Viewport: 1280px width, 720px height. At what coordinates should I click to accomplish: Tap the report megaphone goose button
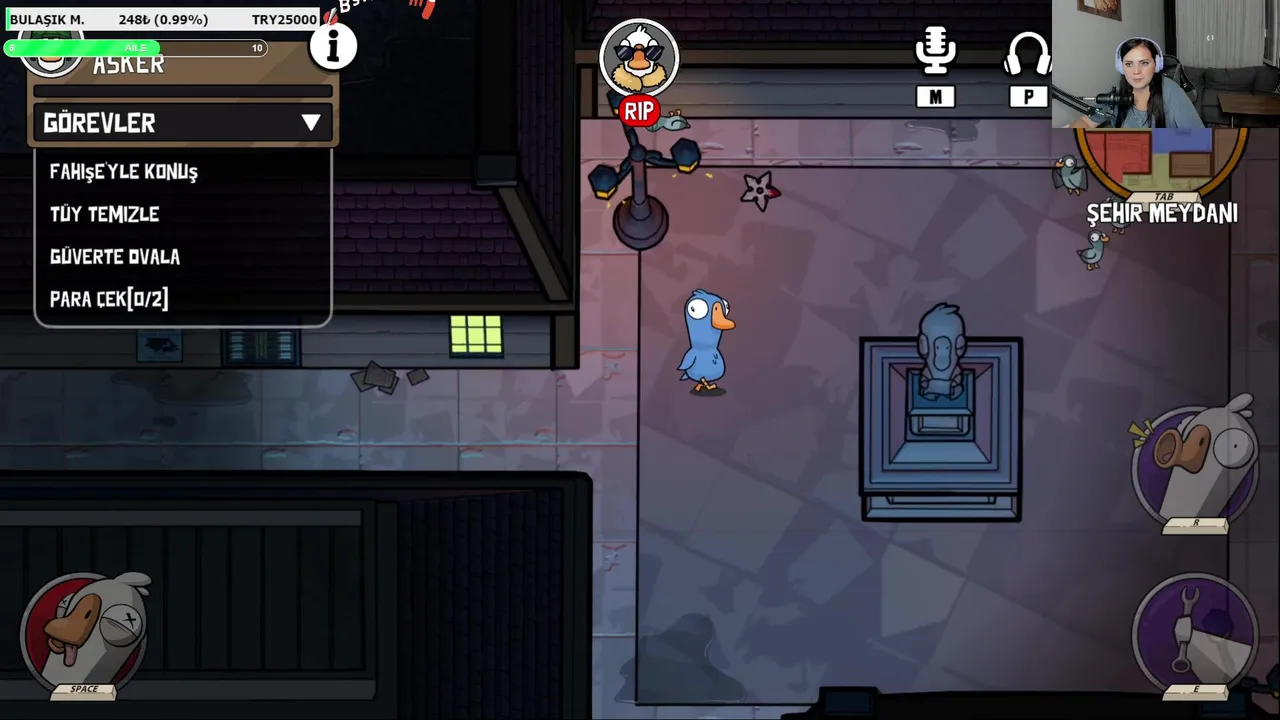1196,465
